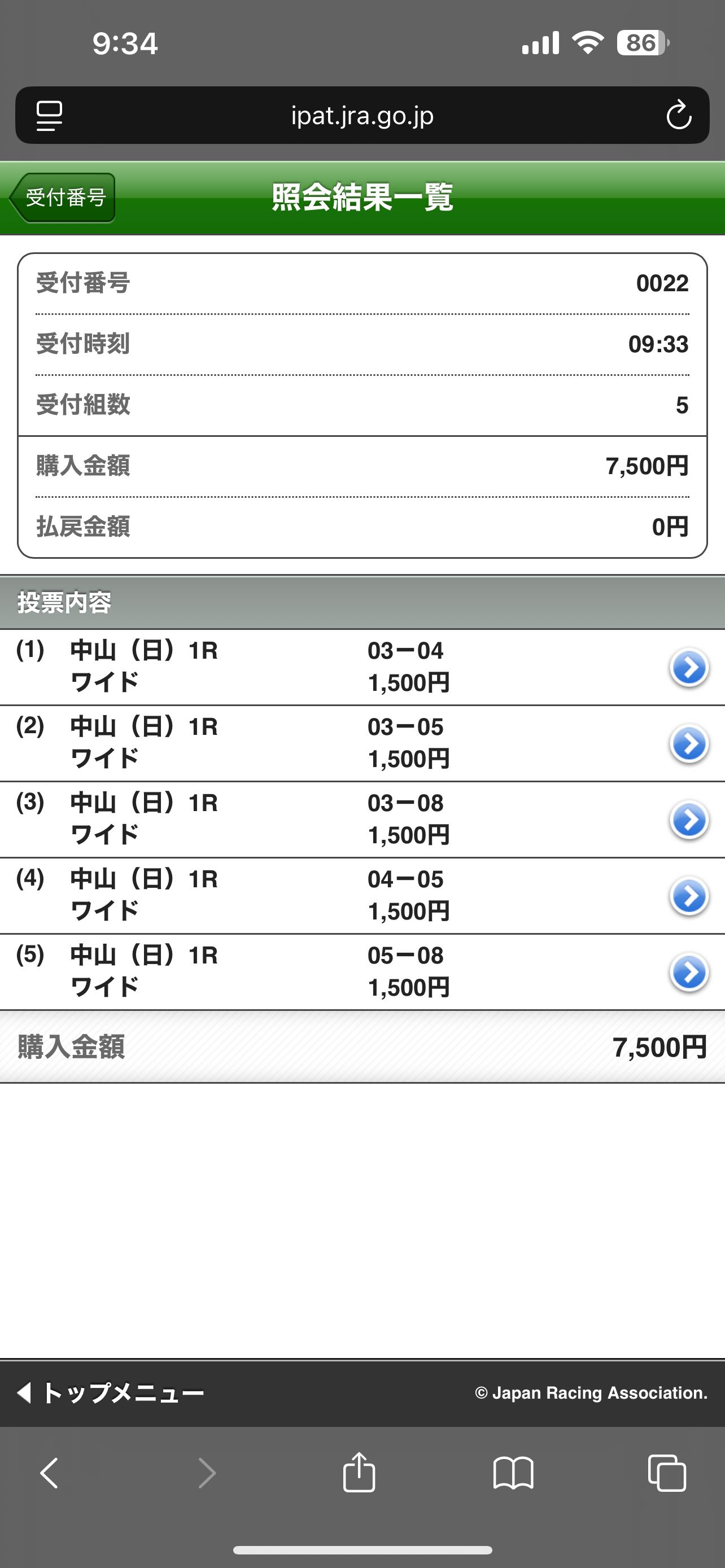
Task: Navigate back in Safari history
Action: point(49,1473)
